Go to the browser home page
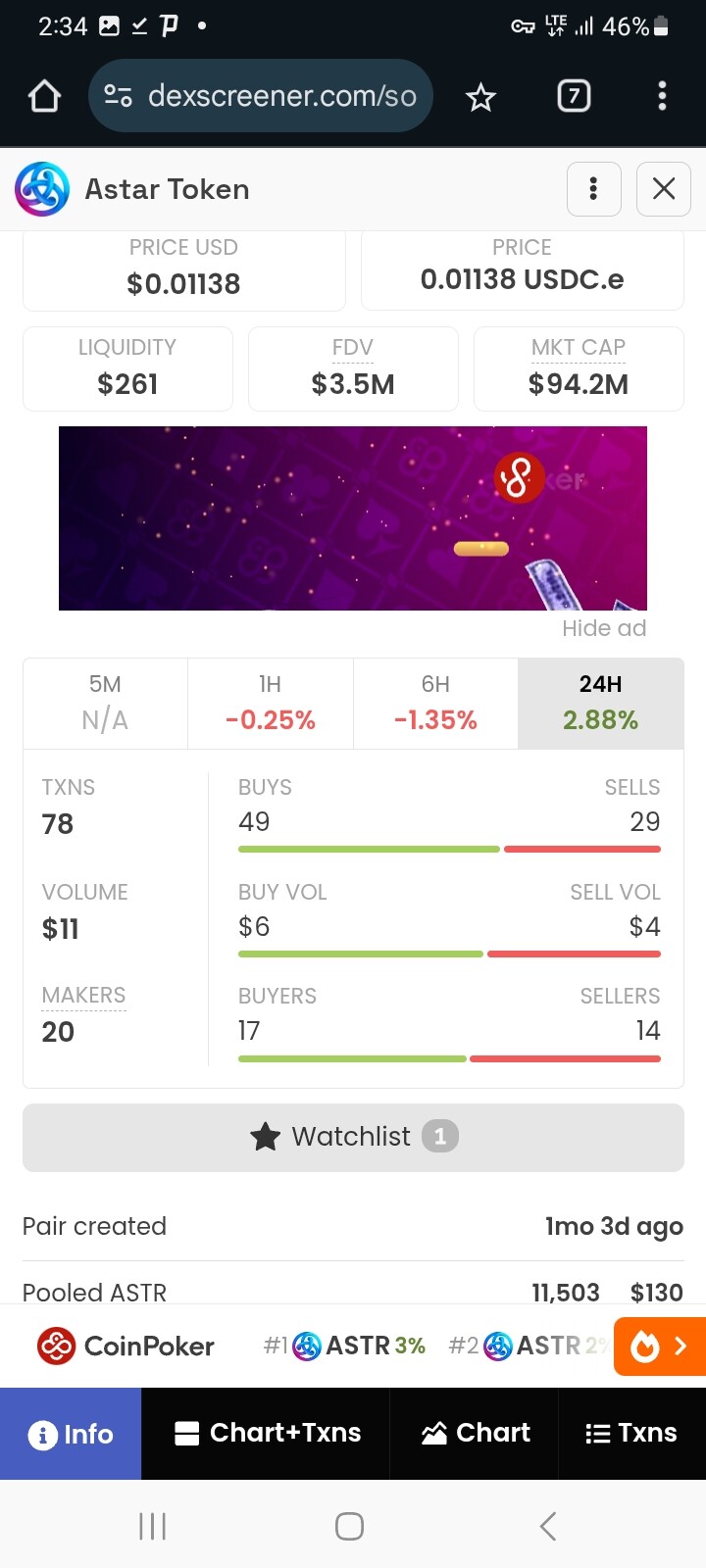 [x=45, y=96]
